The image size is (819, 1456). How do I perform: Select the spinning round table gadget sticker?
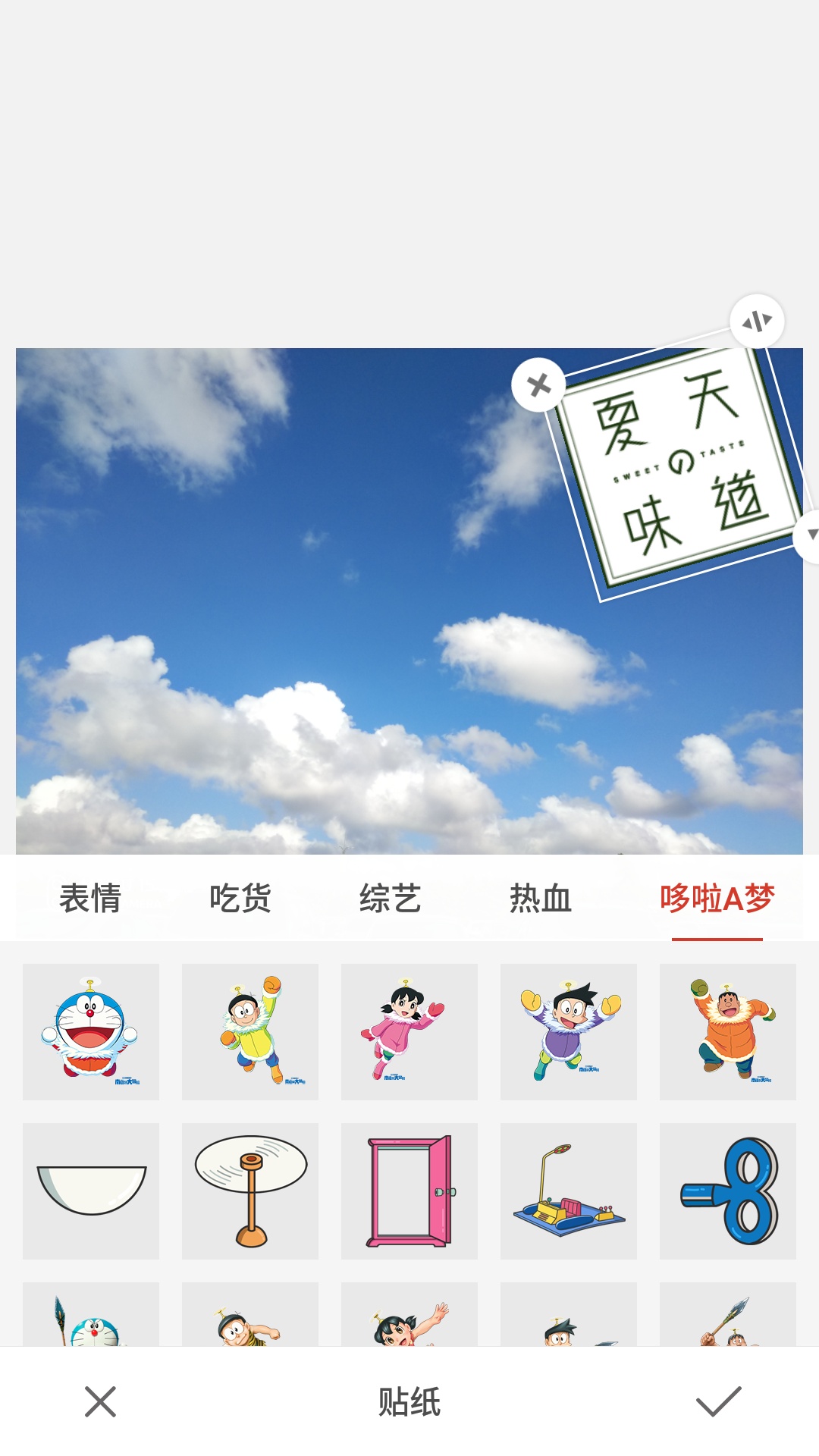250,1189
